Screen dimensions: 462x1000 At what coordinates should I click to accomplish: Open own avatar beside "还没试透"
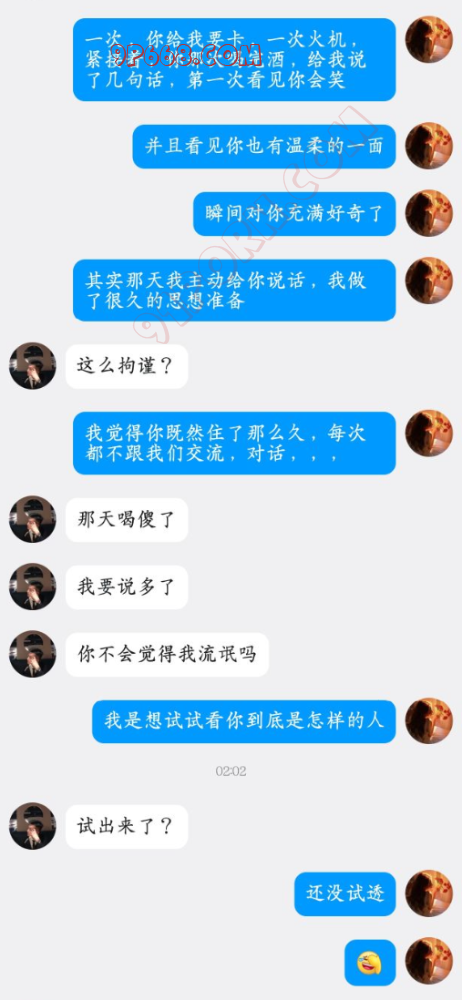tap(429, 893)
